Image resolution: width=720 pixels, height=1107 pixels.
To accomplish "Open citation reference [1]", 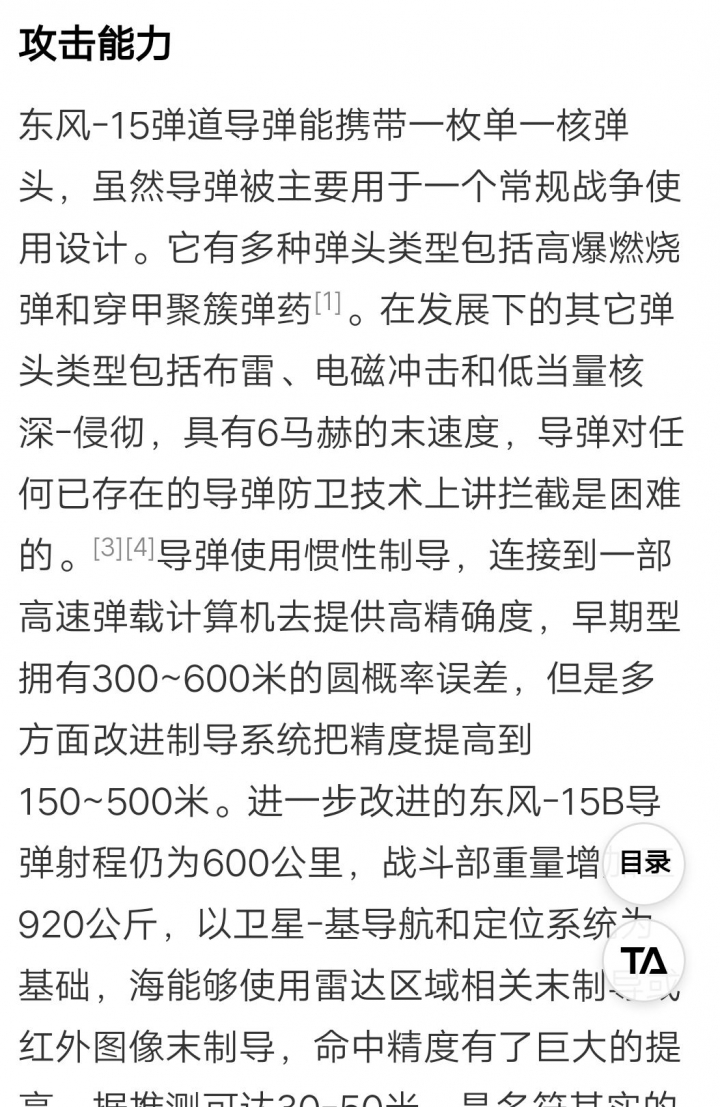I will [328, 301].
